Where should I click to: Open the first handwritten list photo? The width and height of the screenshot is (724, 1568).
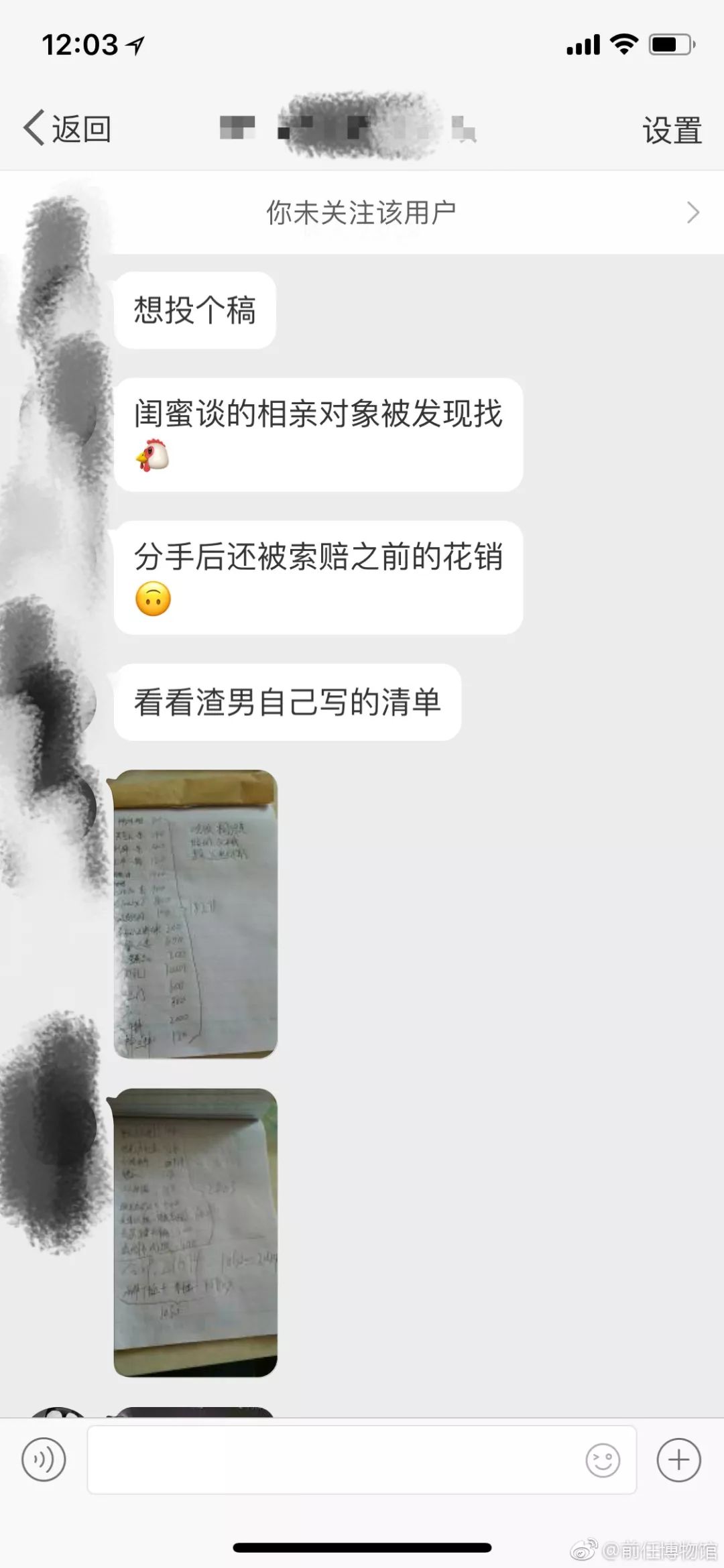tap(195, 914)
